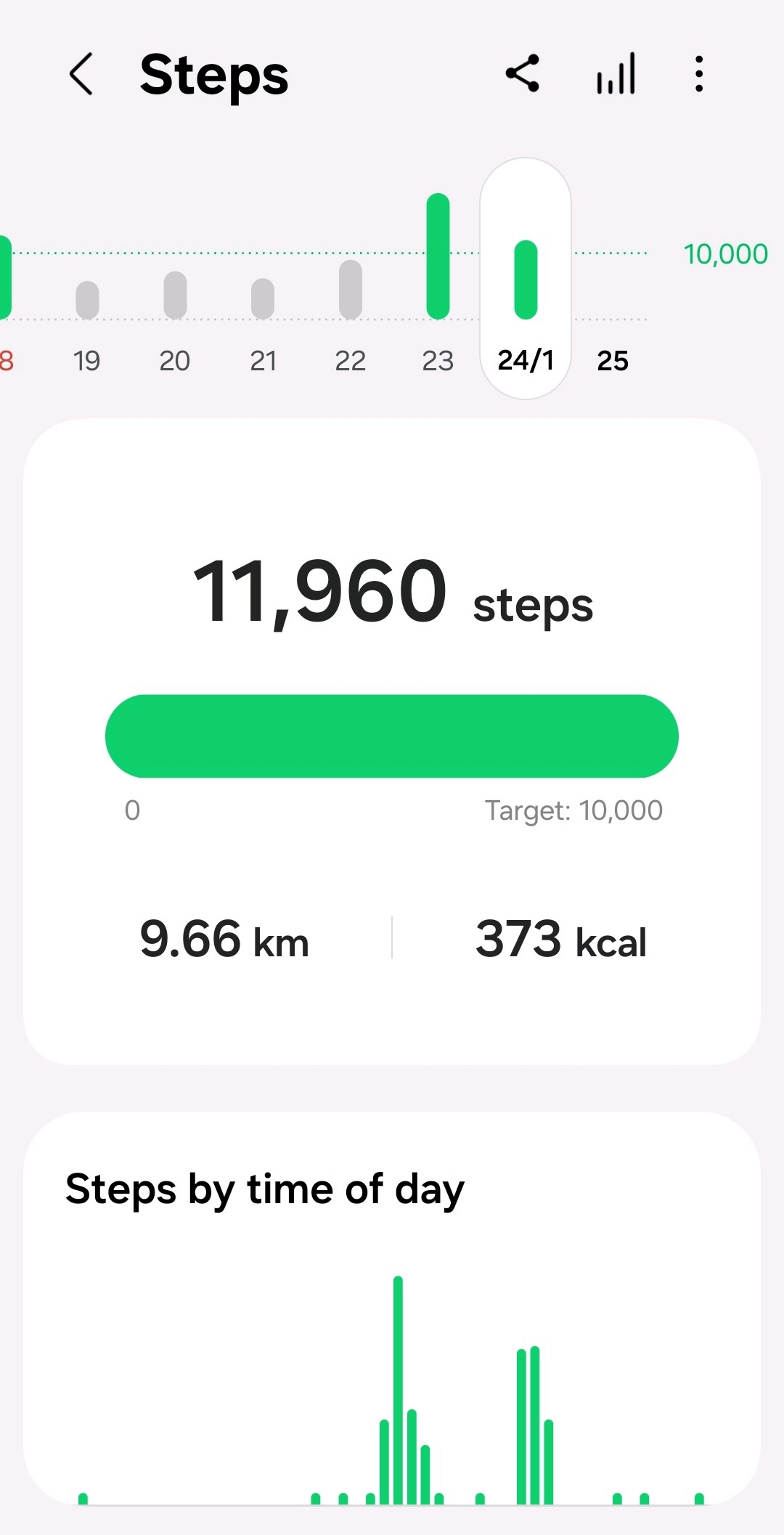Share the step count

pyautogui.click(x=523, y=73)
